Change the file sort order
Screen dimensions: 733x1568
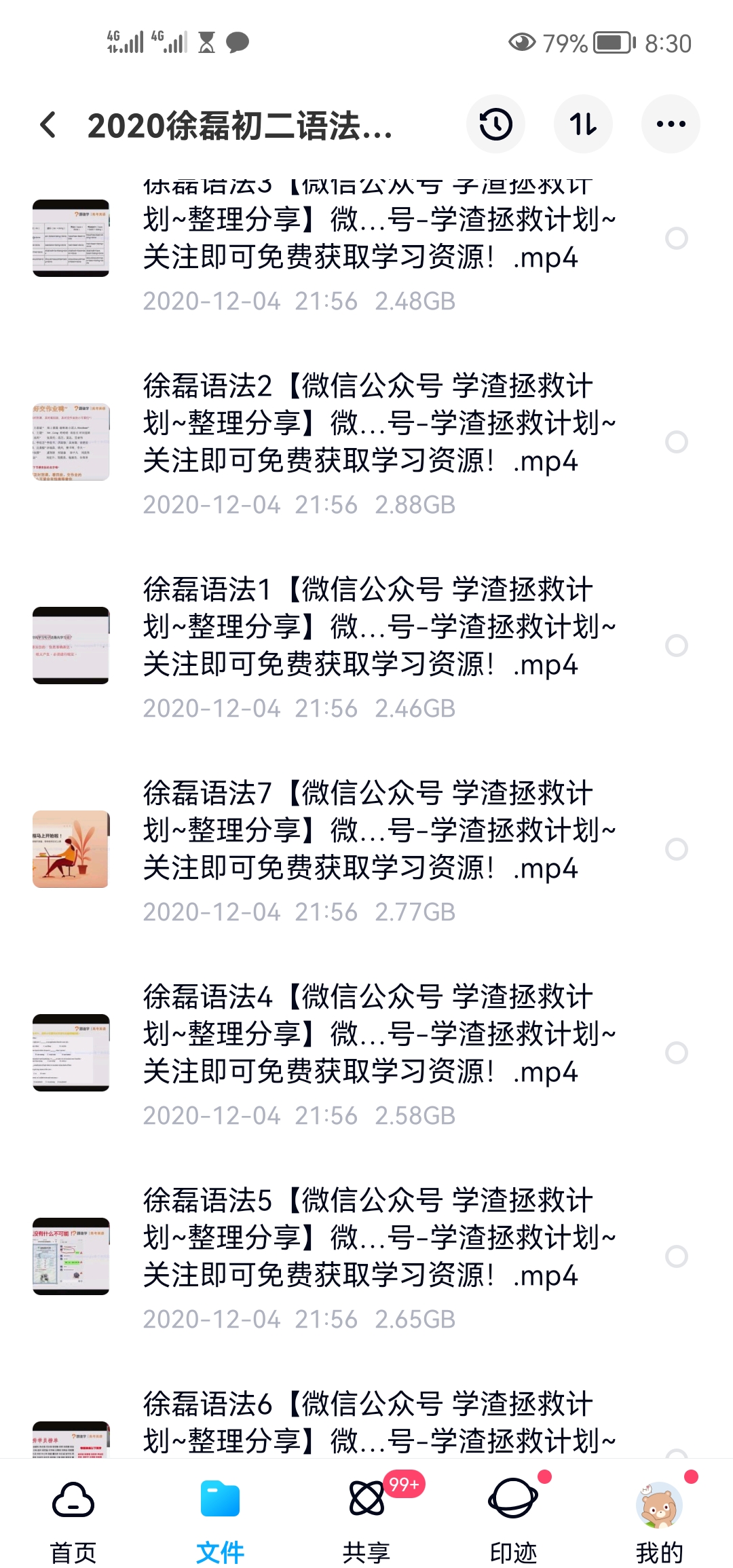coord(583,124)
